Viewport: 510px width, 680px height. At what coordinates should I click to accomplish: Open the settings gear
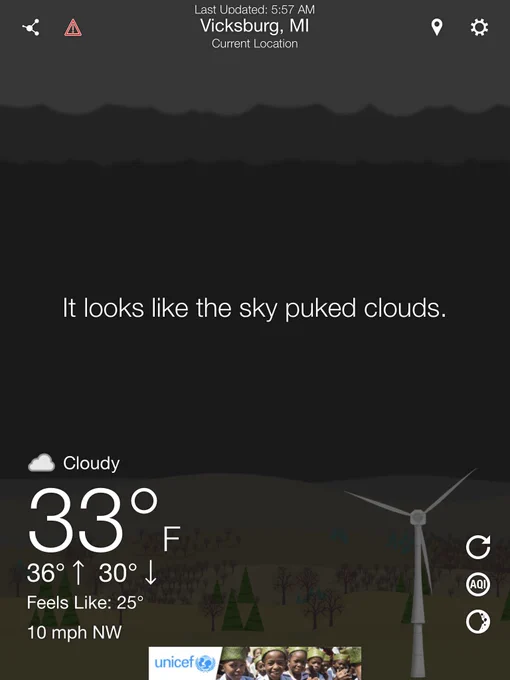[479, 27]
